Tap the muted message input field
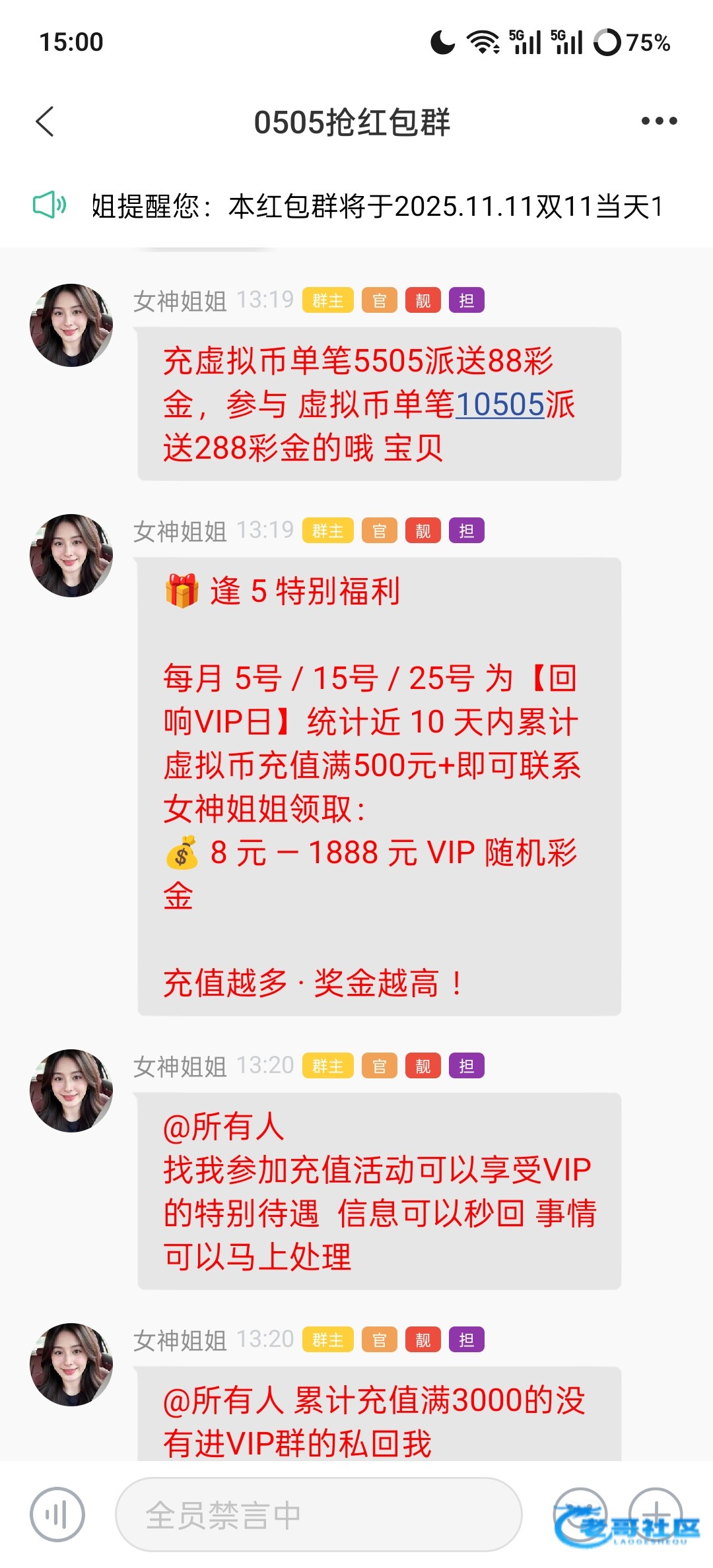This screenshot has width=713, height=1568. (318, 1515)
